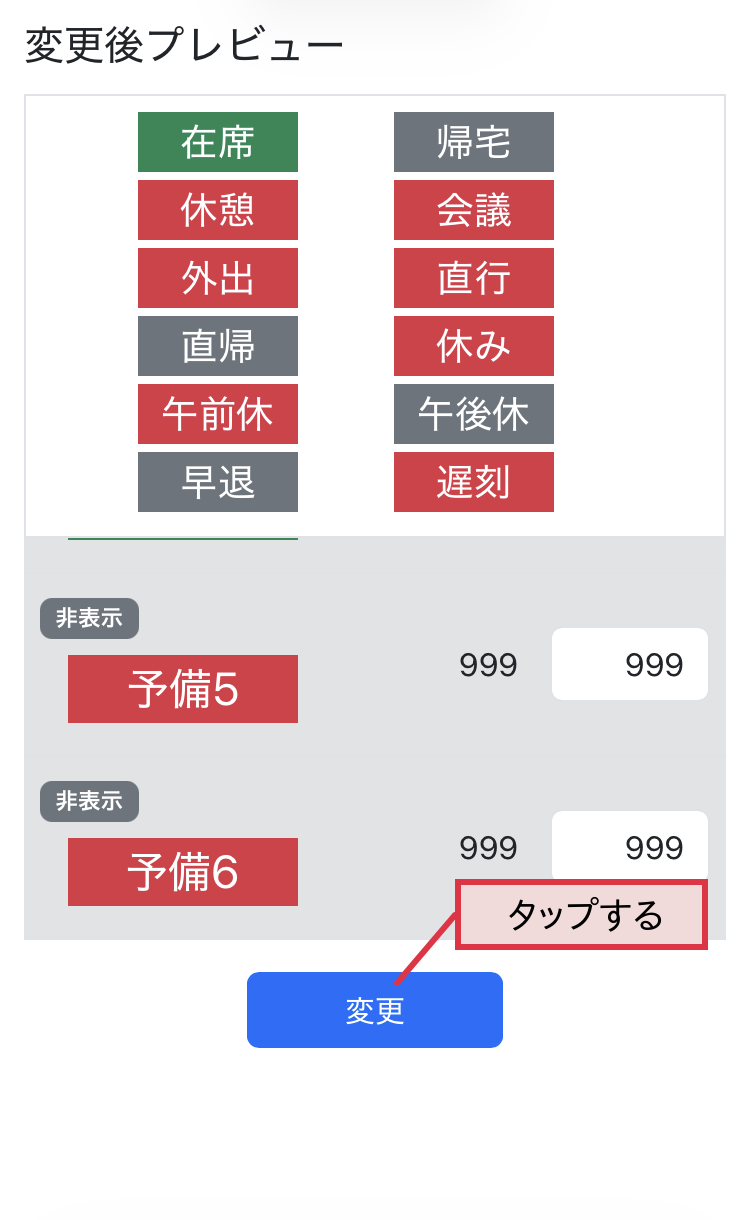Select the 早退 status button

pyautogui.click(x=217, y=482)
